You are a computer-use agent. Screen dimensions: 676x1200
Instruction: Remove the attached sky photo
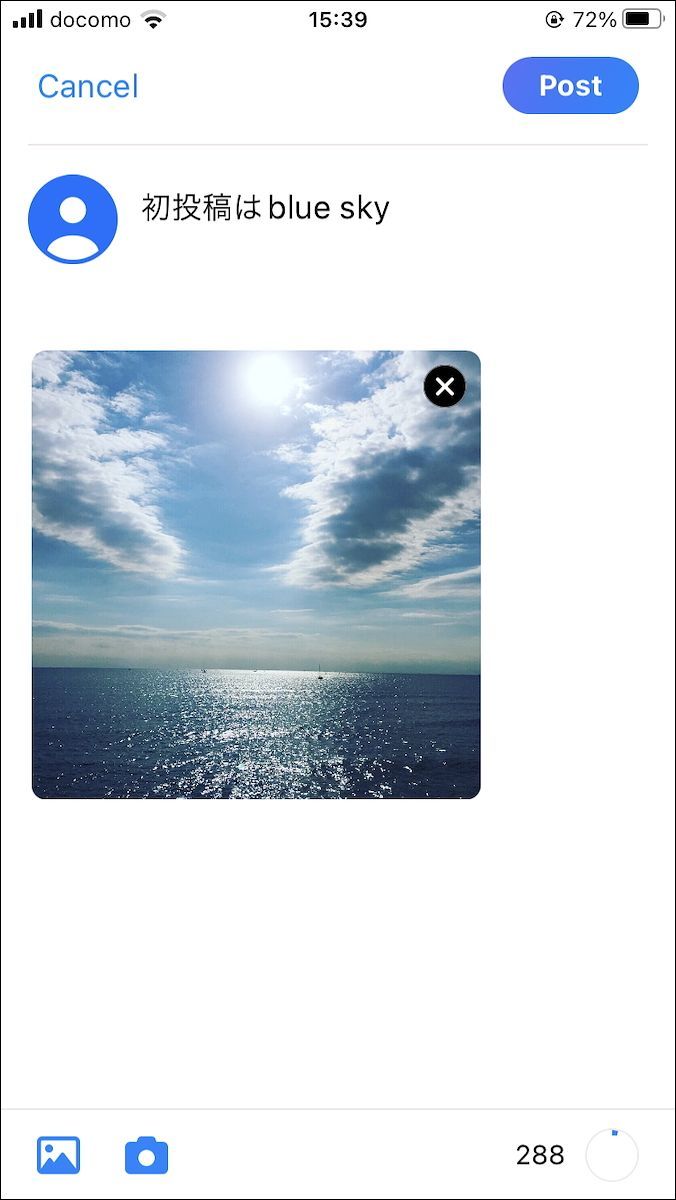445,386
